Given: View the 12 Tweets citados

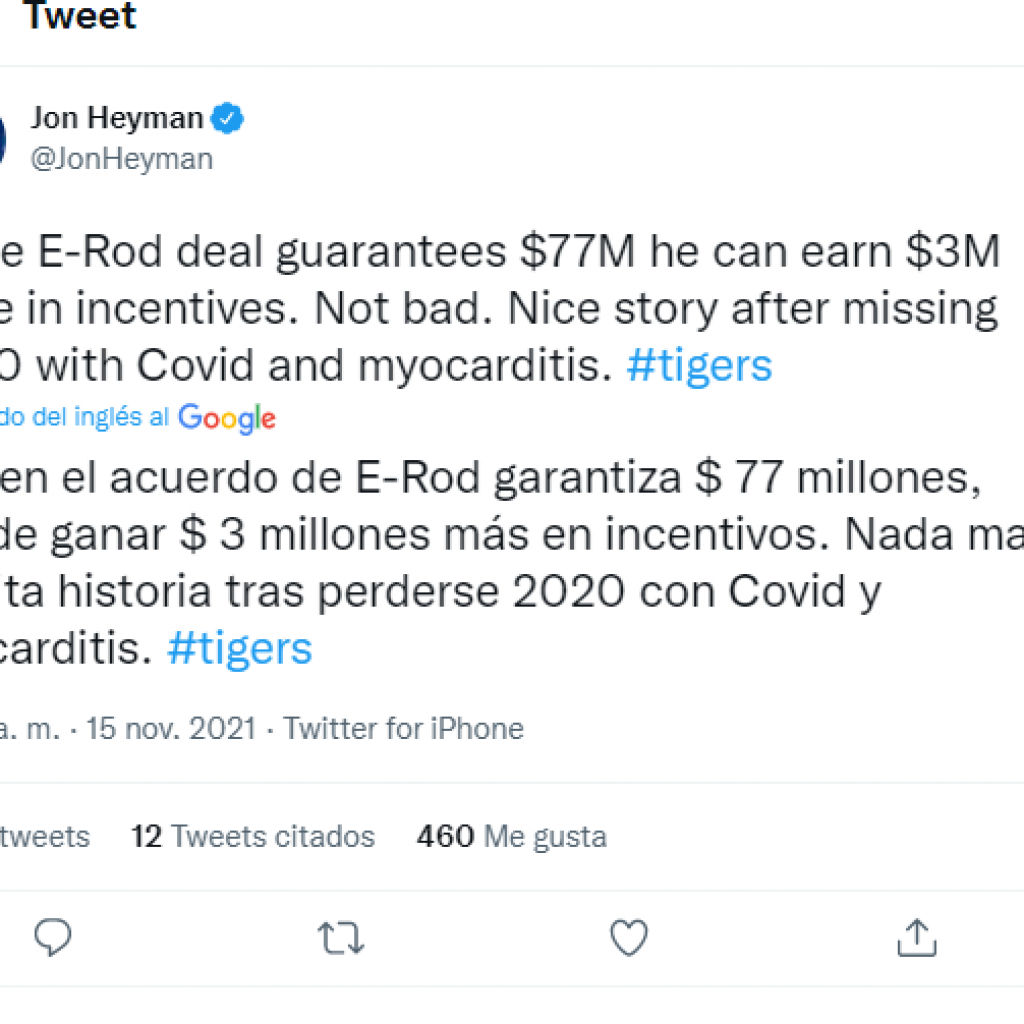Looking at the screenshot, I should pos(253,836).
